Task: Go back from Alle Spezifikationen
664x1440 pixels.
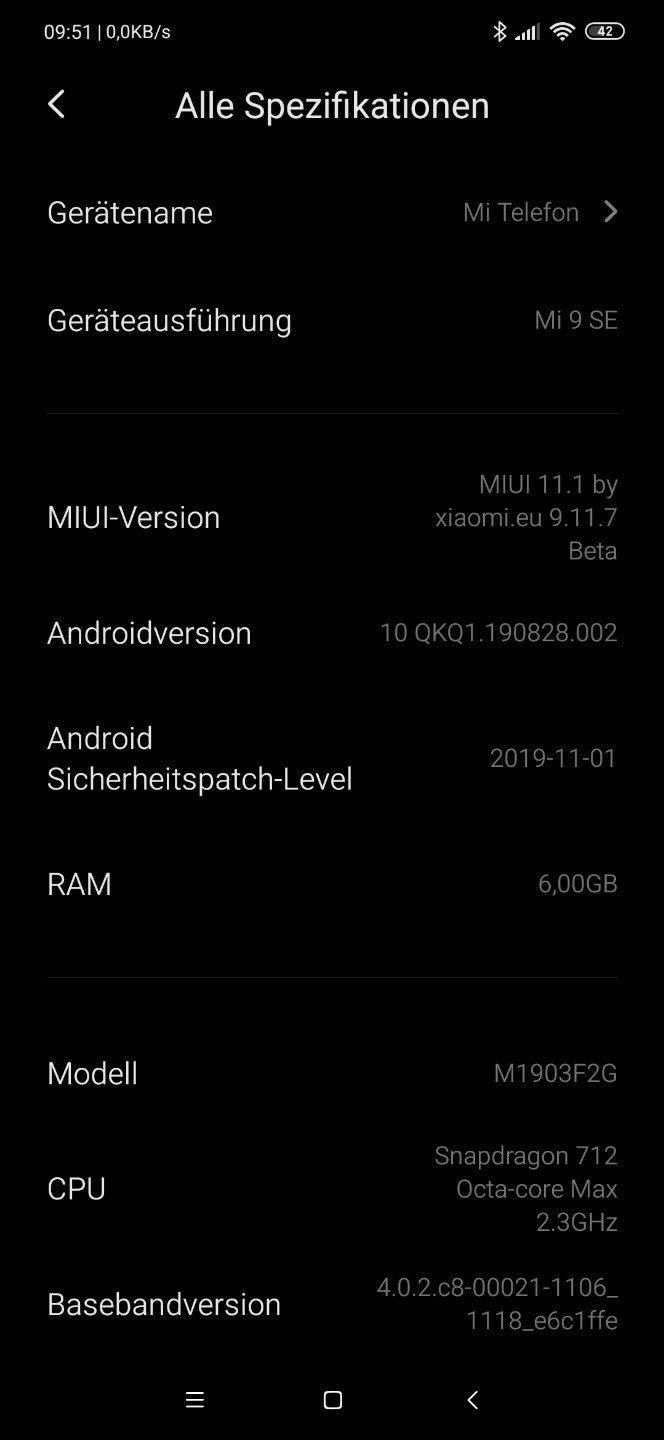Action: 57,104
